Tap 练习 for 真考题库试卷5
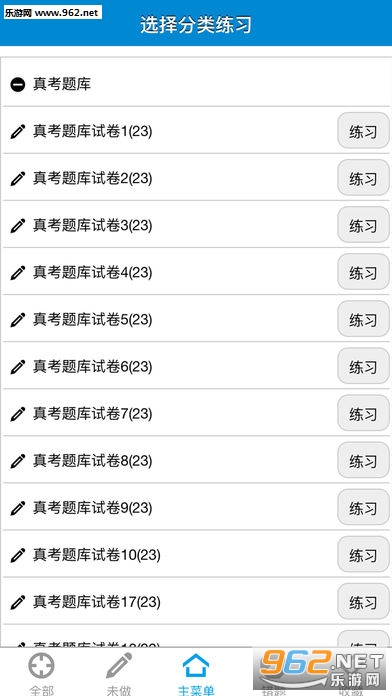Image resolution: width=392 pixels, height=696 pixels. coord(363,320)
